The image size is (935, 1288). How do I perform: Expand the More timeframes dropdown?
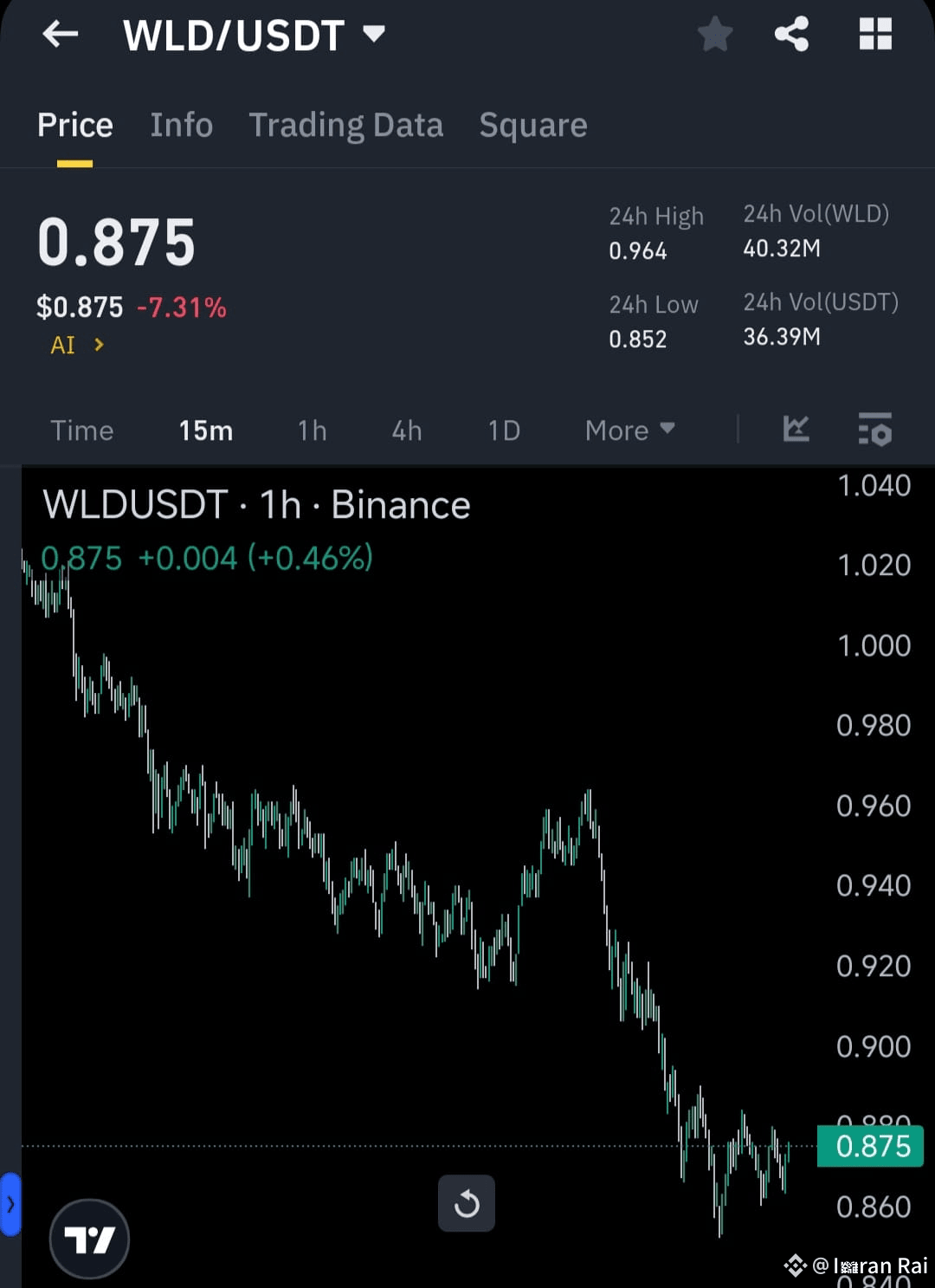629,430
